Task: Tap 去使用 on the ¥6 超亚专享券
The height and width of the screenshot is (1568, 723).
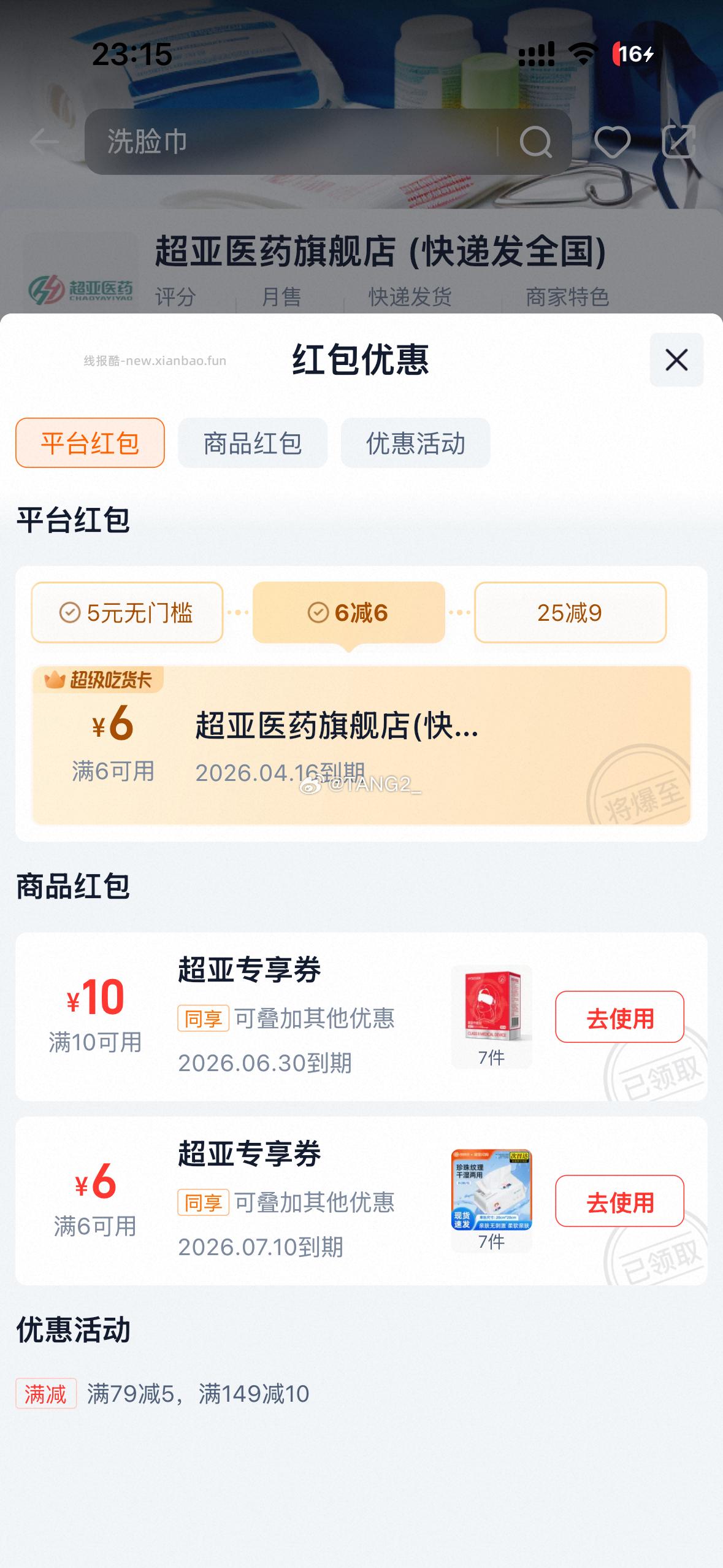Action: (x=619, y=1202)
